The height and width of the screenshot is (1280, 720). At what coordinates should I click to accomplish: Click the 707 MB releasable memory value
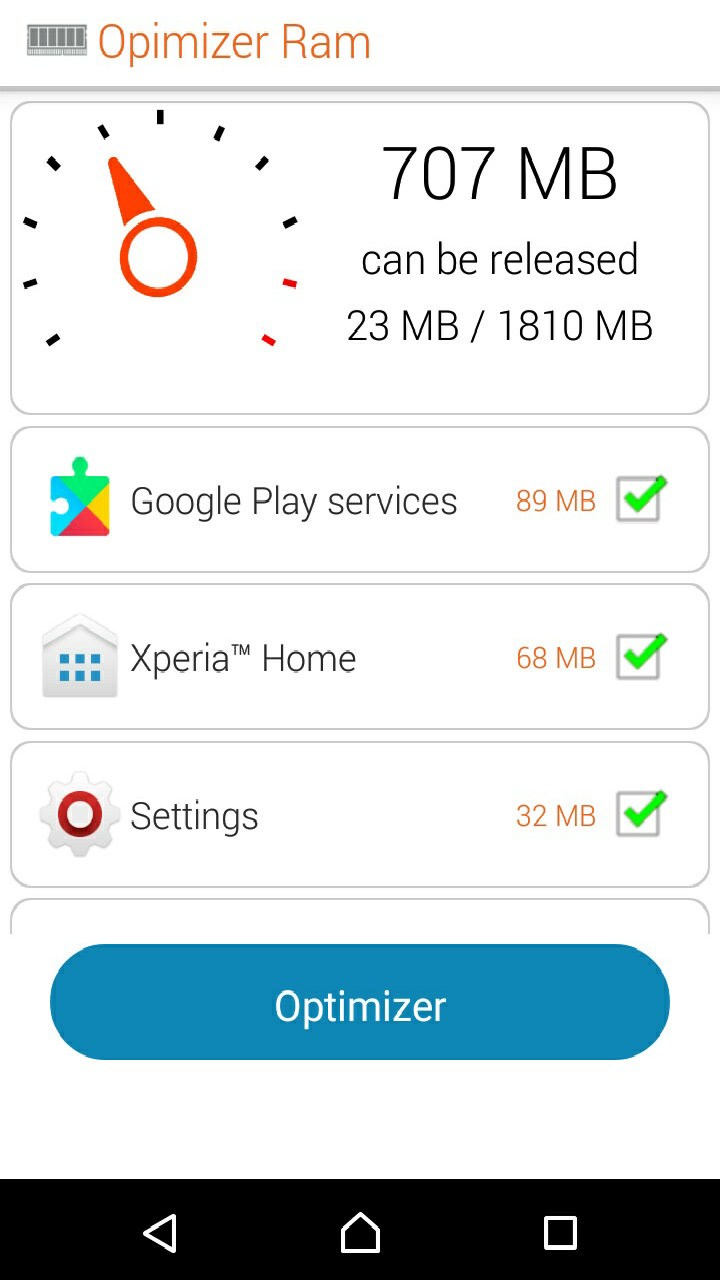500,172
